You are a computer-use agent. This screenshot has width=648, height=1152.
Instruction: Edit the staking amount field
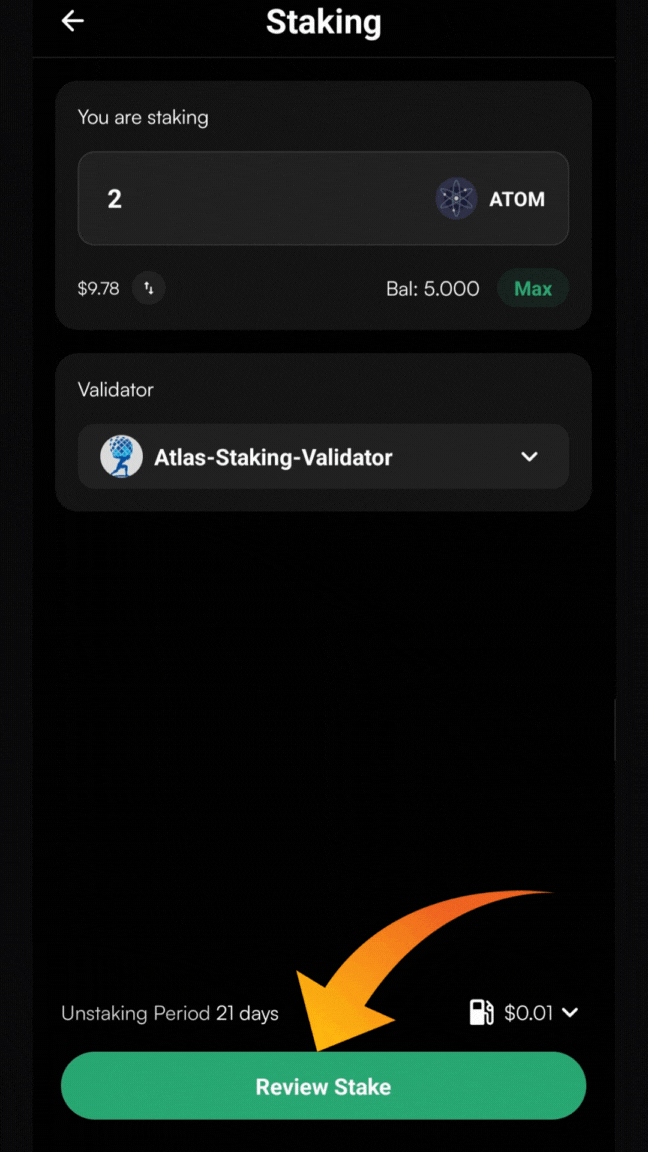coord(250,199)
